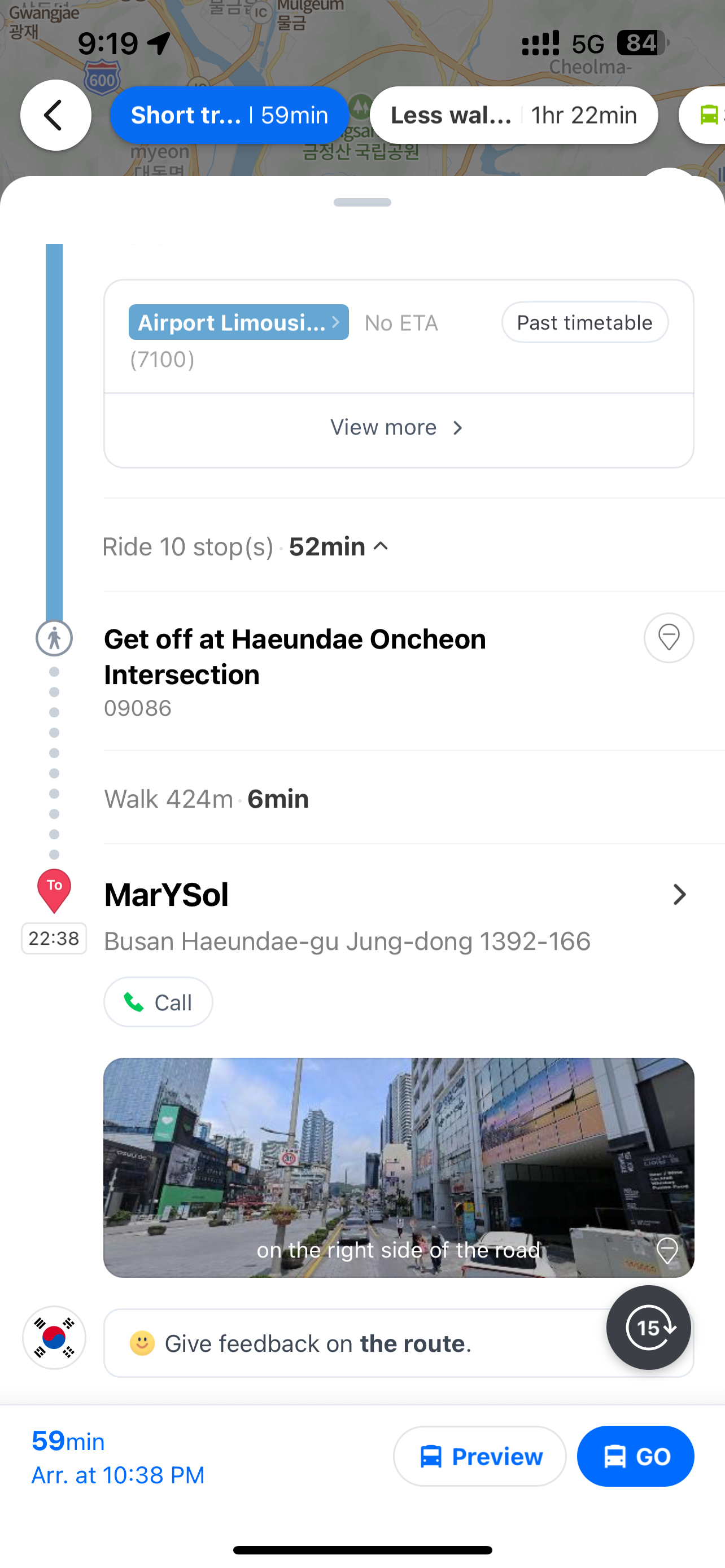725x1568 pixels.
Task: Tap View more bus arrivals
Action: 398,428
